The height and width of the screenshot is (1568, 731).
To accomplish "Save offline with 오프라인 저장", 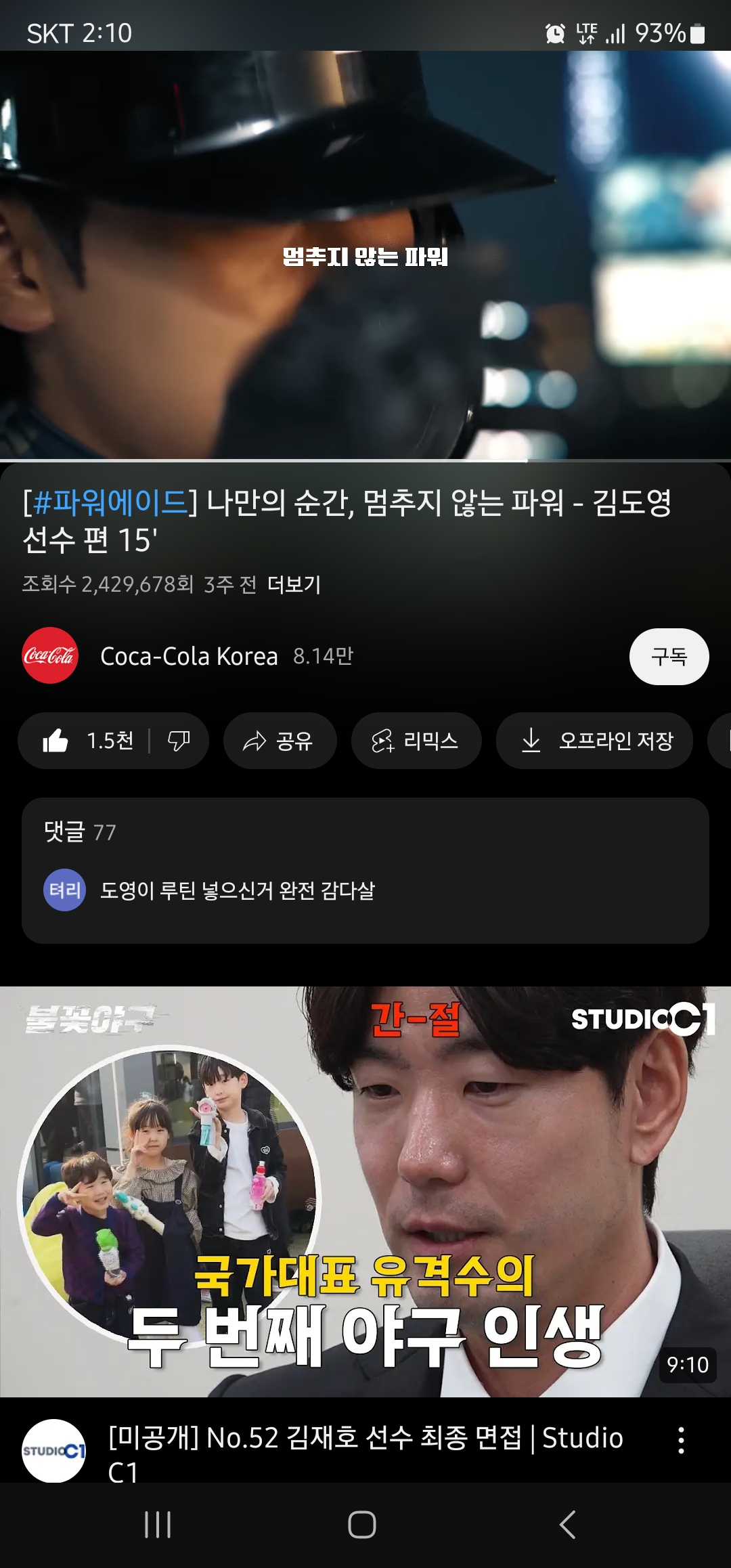I will pos(594,741).
